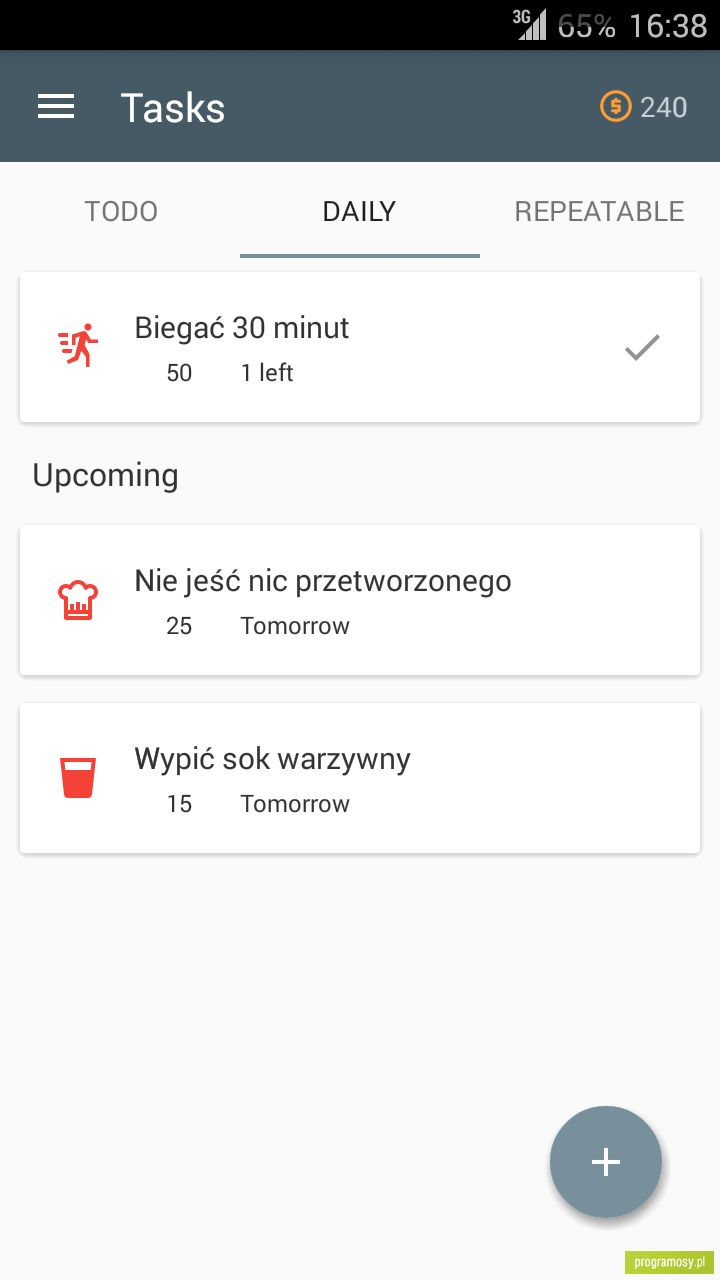
Task: Open the hamburger navigation drawer
Action: 56,107
